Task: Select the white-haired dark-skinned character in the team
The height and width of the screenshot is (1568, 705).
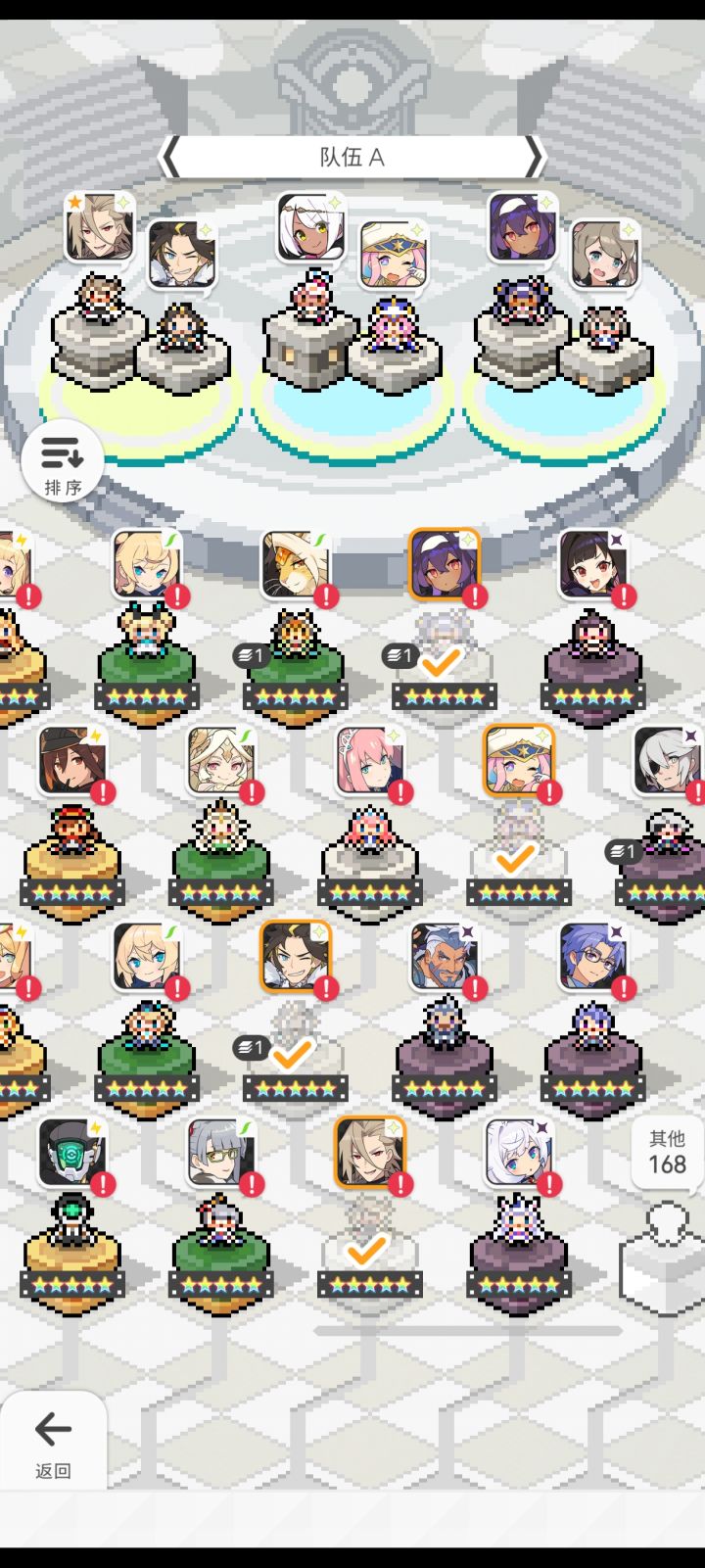Action: [308, 225]
